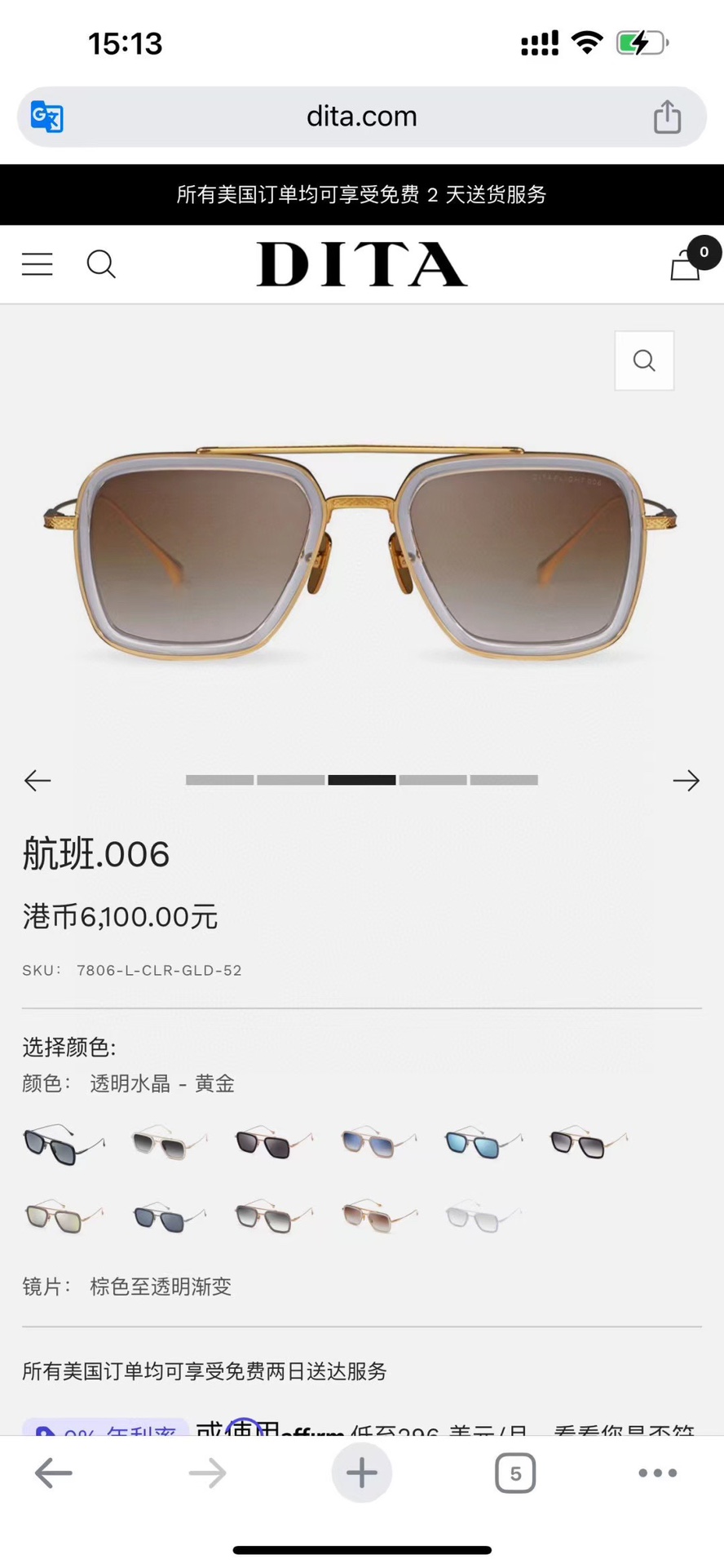Open the browser more options menu

click(x=657, y=1473)
